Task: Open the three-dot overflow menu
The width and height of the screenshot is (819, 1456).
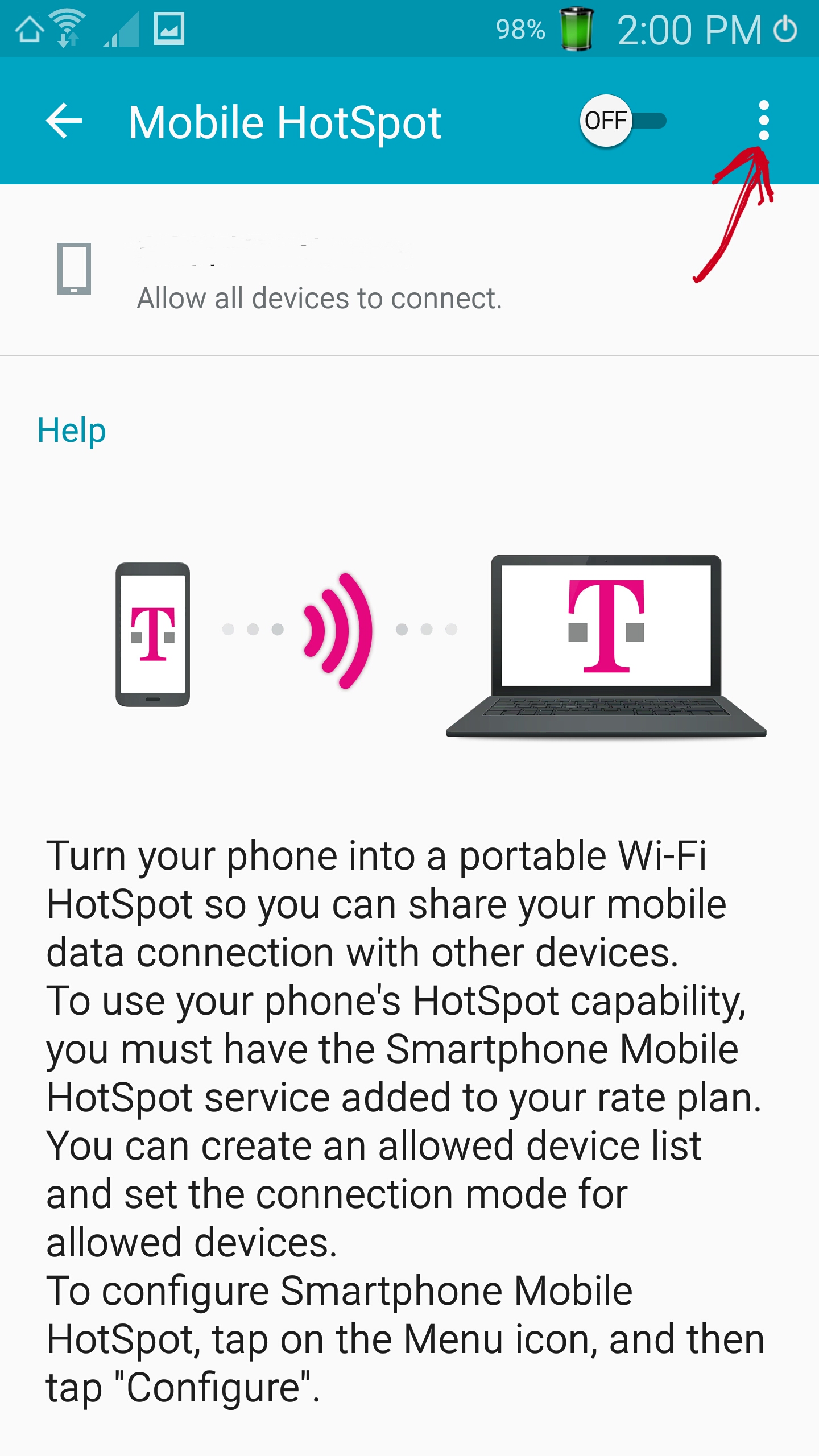Action: coord(763,121)
